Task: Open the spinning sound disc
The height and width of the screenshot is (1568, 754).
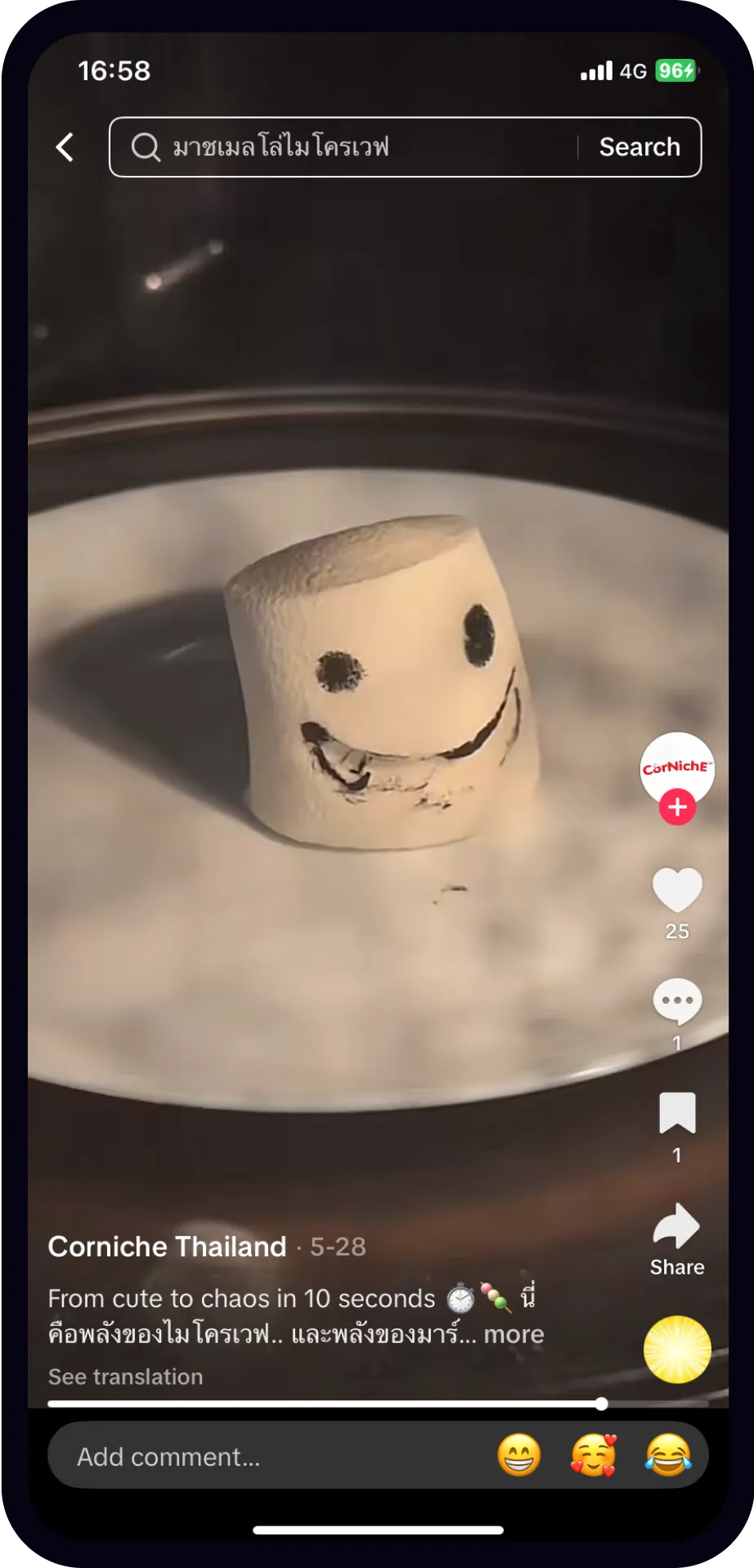Action: click(x=677, y=1350)
